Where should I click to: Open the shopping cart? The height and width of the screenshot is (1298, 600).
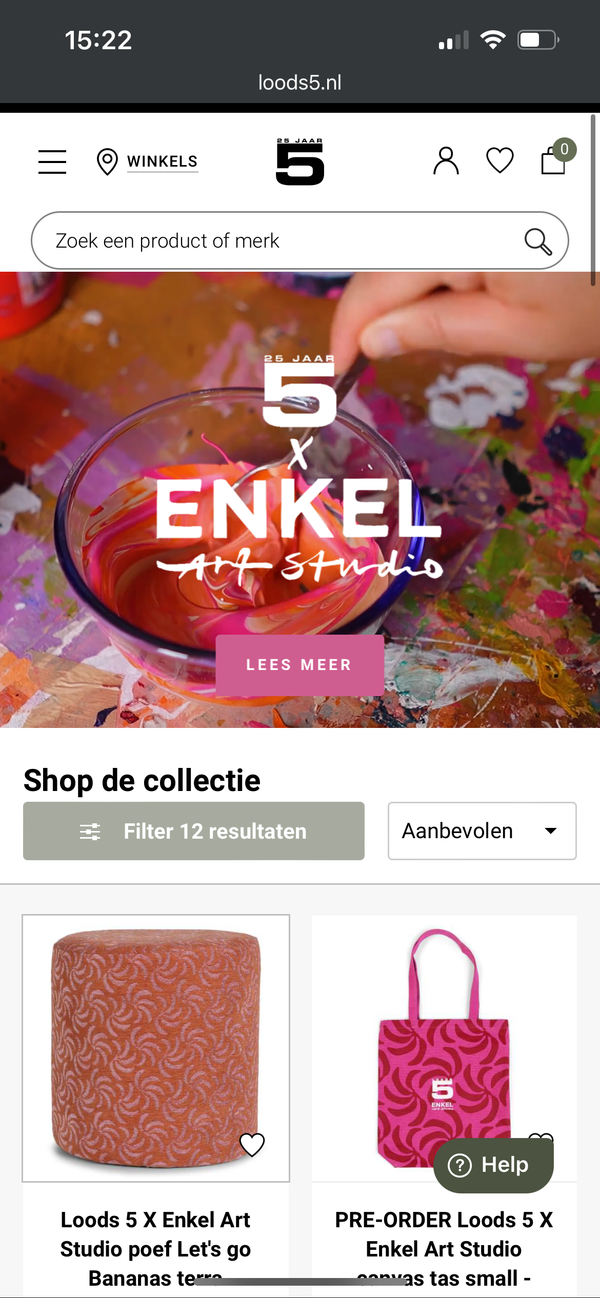click(x=554, y=160)
